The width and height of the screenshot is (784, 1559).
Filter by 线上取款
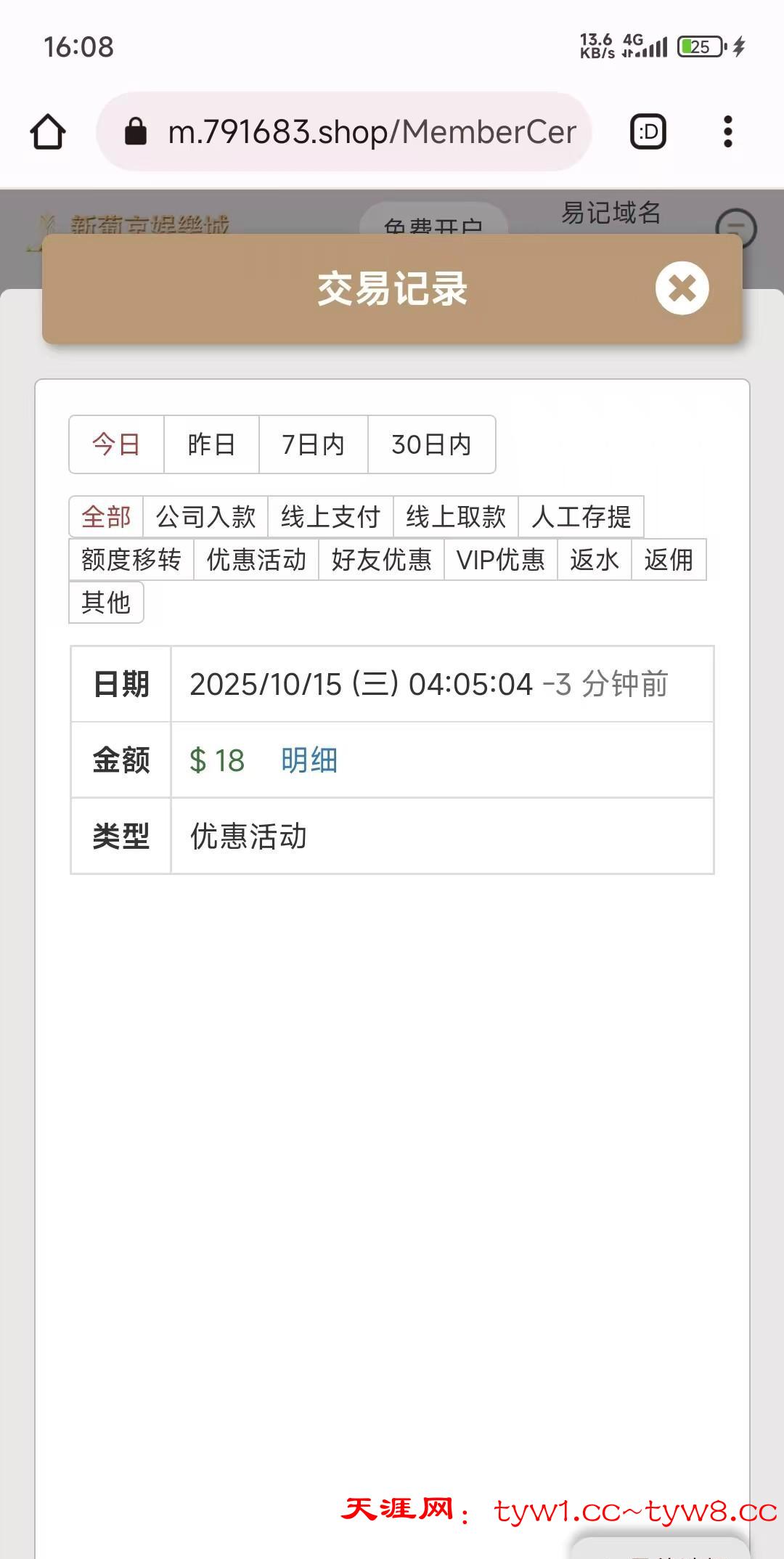point(455,517)
